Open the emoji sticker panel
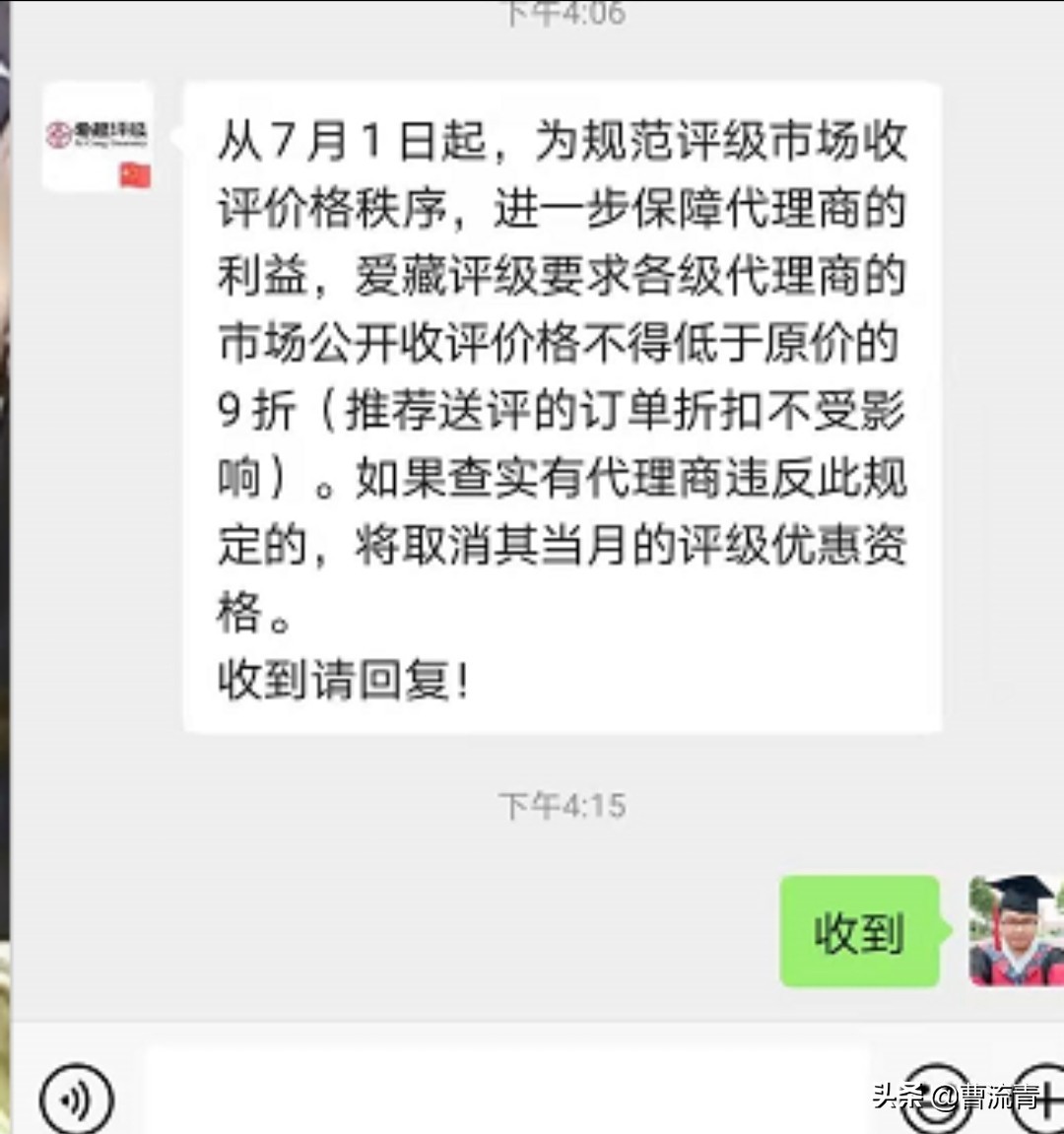The image size is (1064, 1134). [x=935, y=1098]
